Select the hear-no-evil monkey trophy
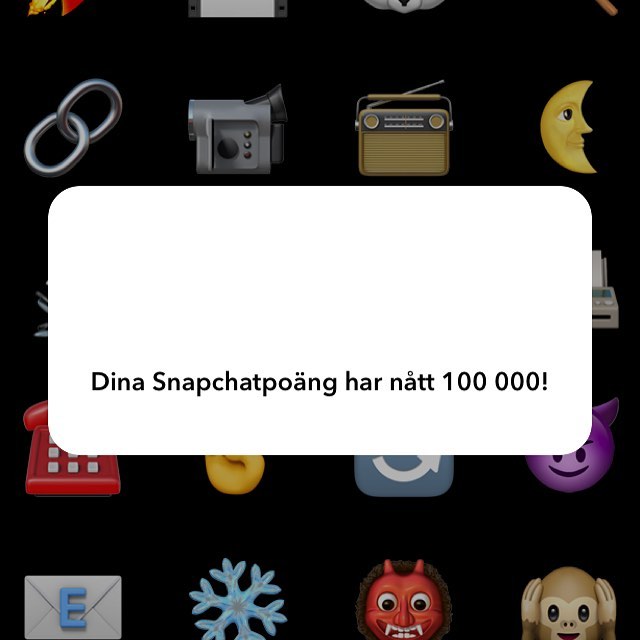Image resolution: width=640 pixels, height=640 pixels. click(x=568, y=606)
